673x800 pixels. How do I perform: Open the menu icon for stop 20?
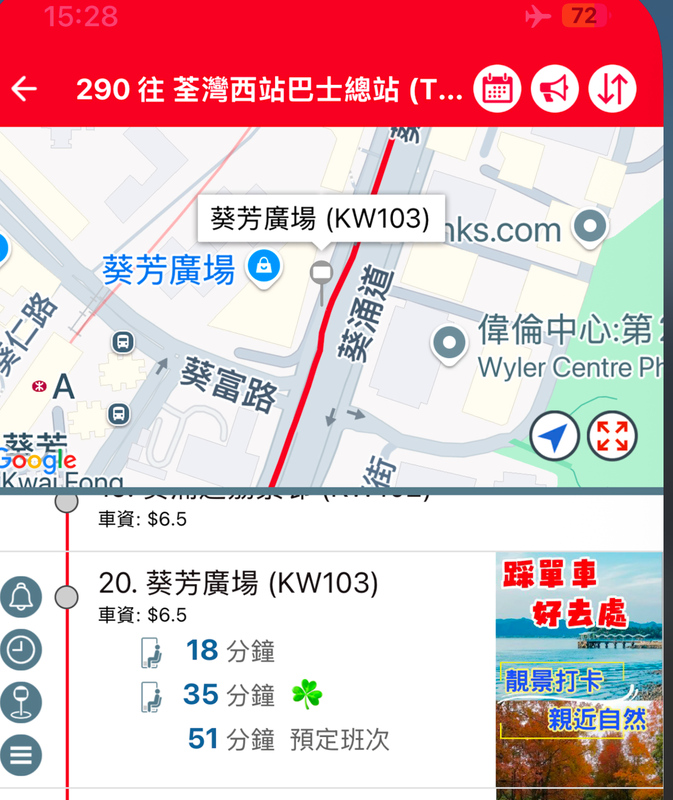pos(21,753)
